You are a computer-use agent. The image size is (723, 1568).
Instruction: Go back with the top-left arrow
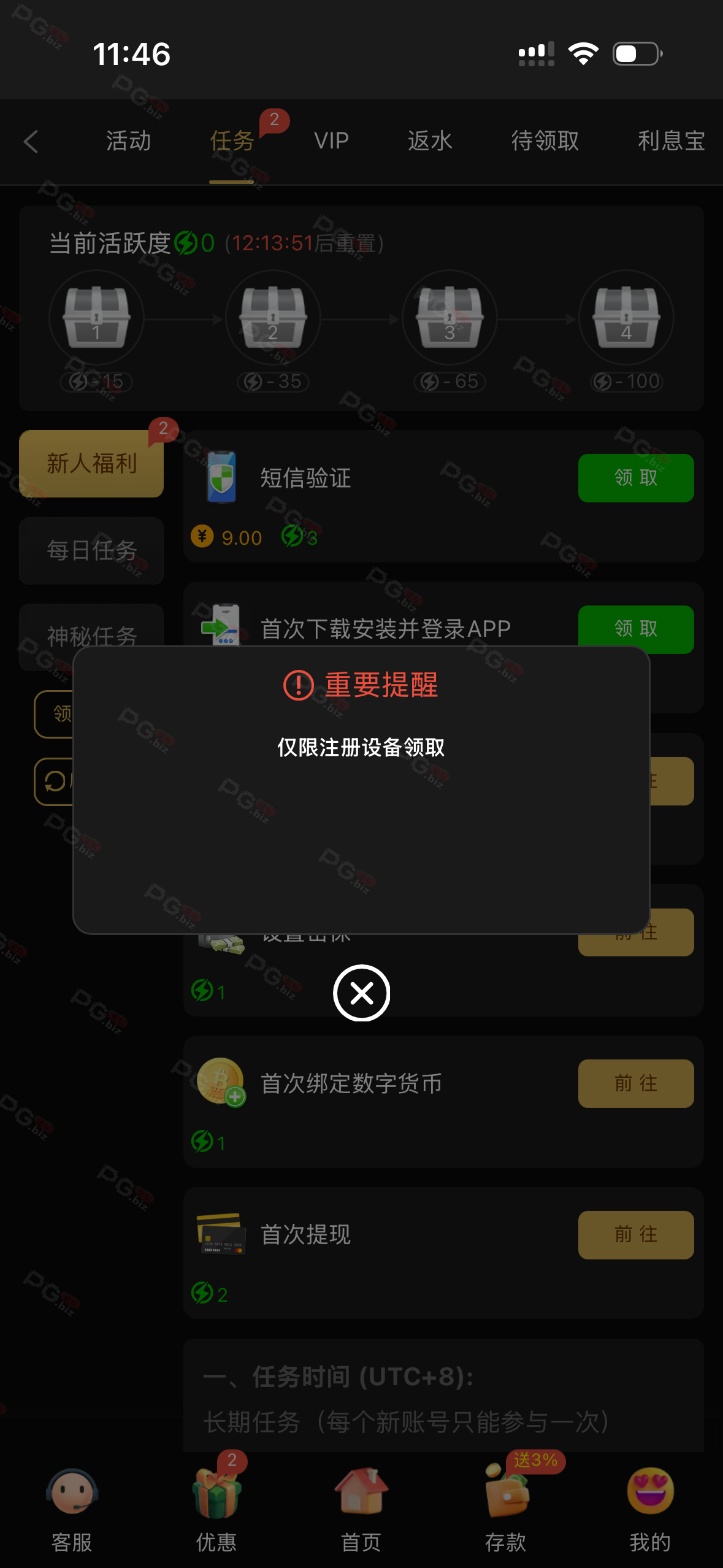tap(31, 142)
